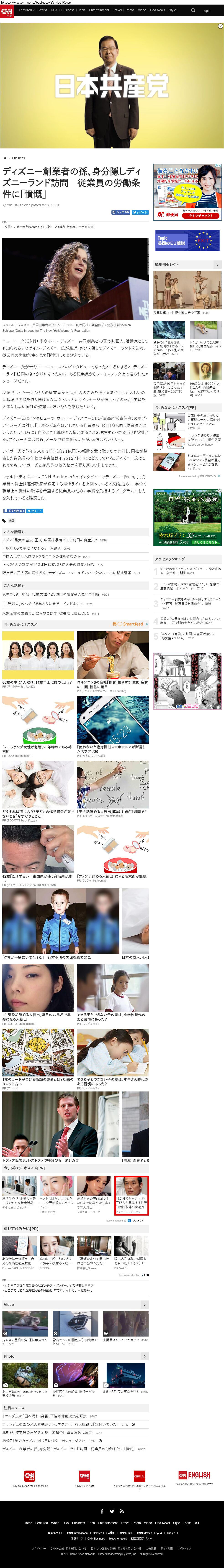Open the Tech section in top nav
Screen dimensions: 224x1568
pyautogui.click(x=82, y=10)
